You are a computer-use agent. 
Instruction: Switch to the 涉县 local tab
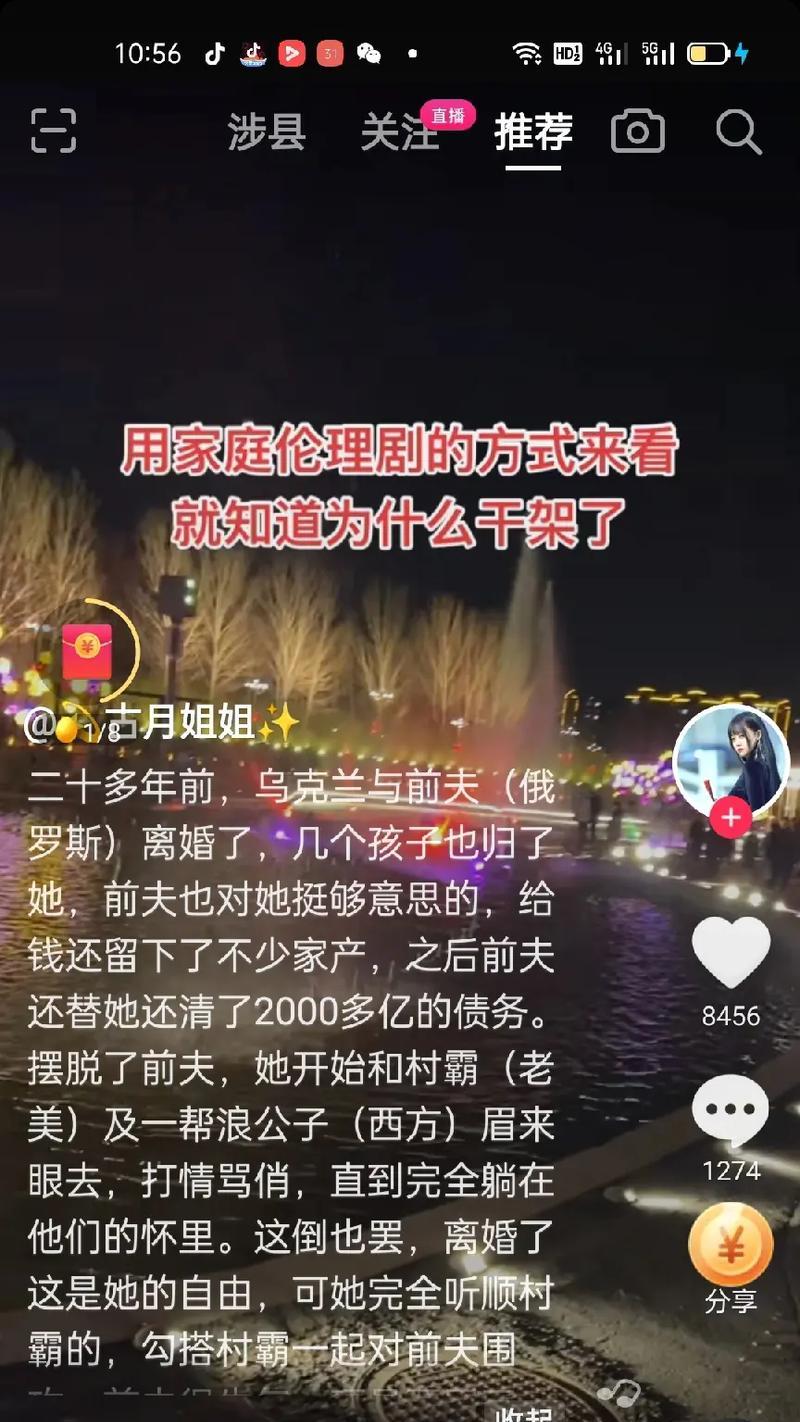[266, 133]
